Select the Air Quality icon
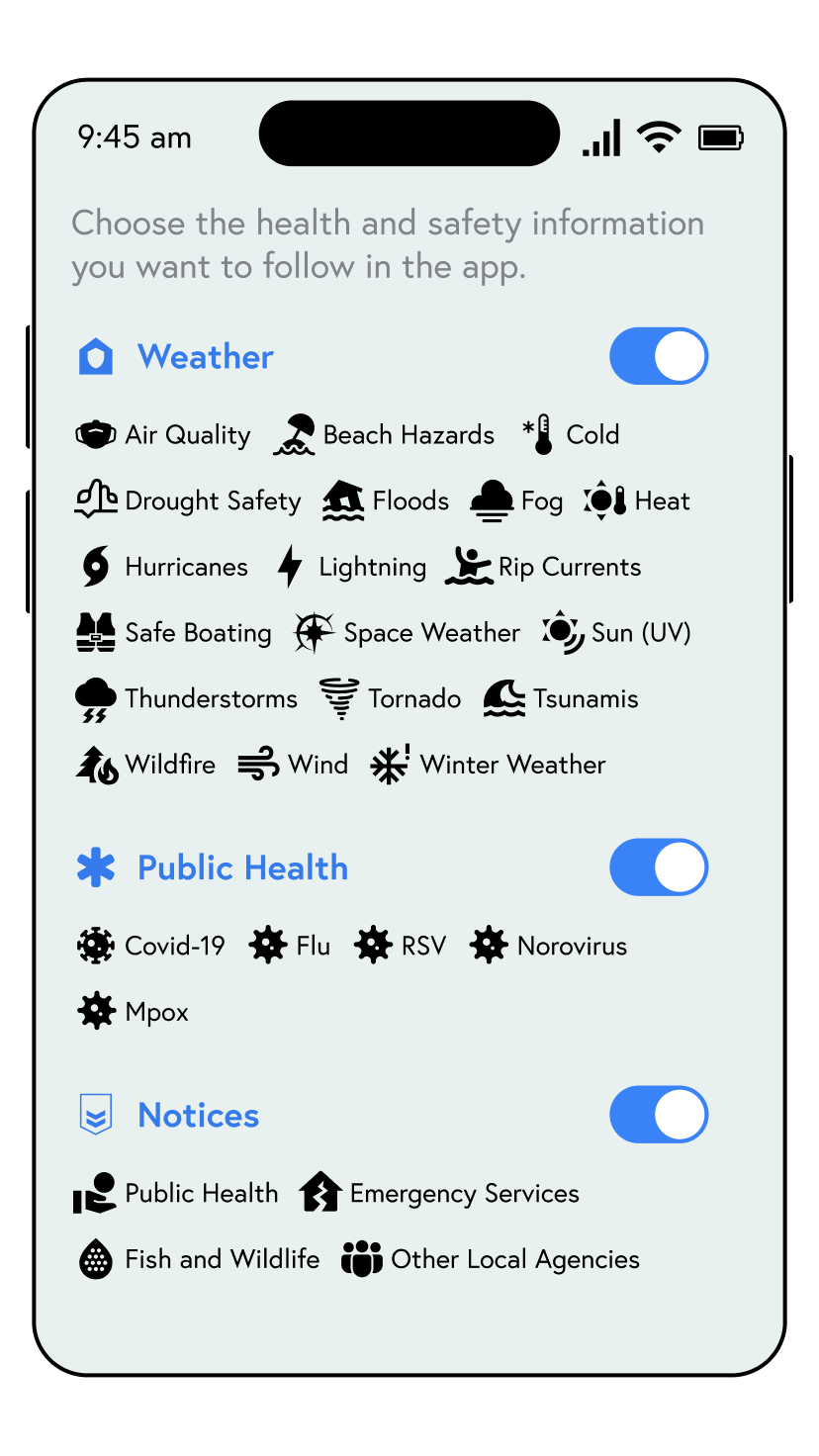Screen dimensions: 819x1456 click(95, 434)
